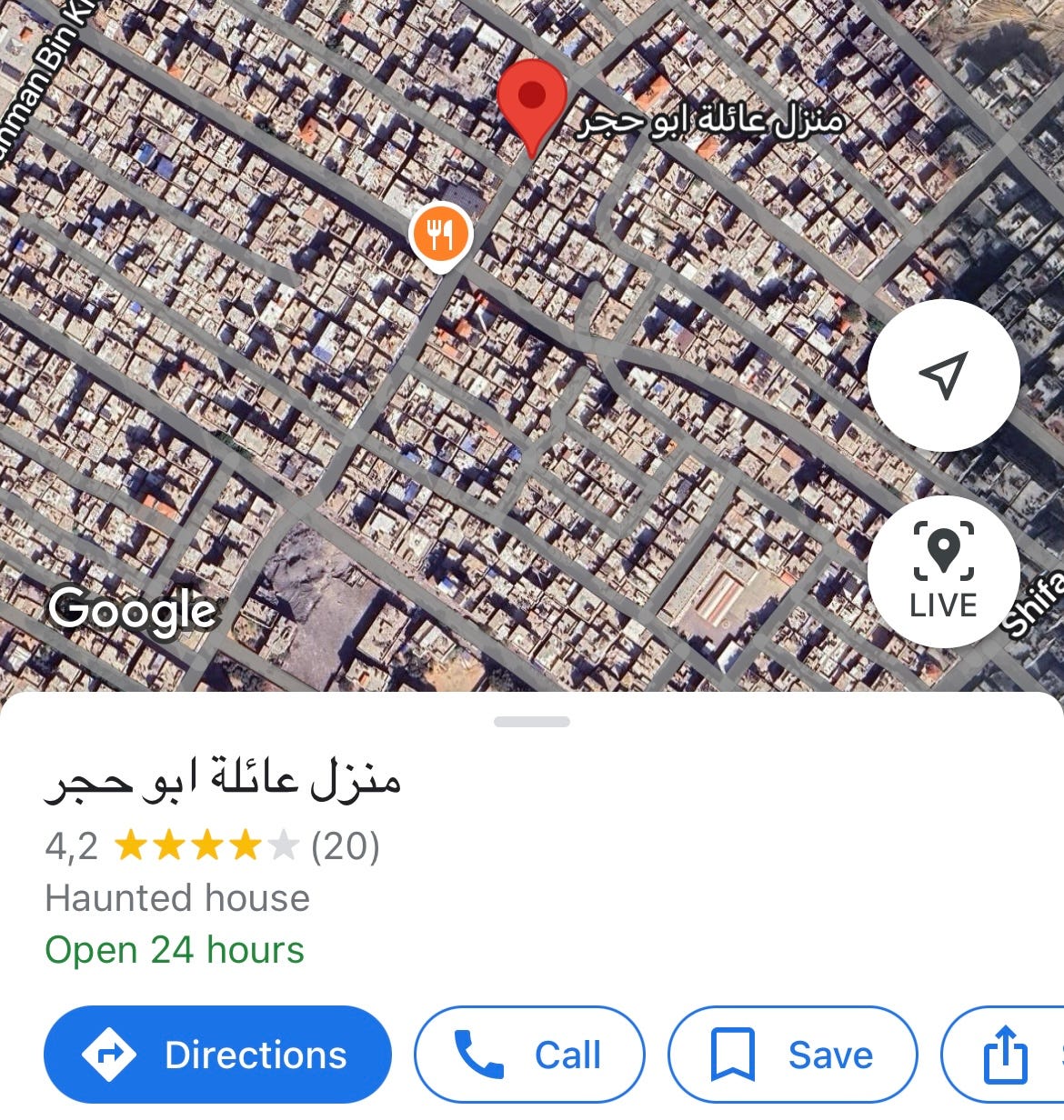Call this place

pos(529,1055)
